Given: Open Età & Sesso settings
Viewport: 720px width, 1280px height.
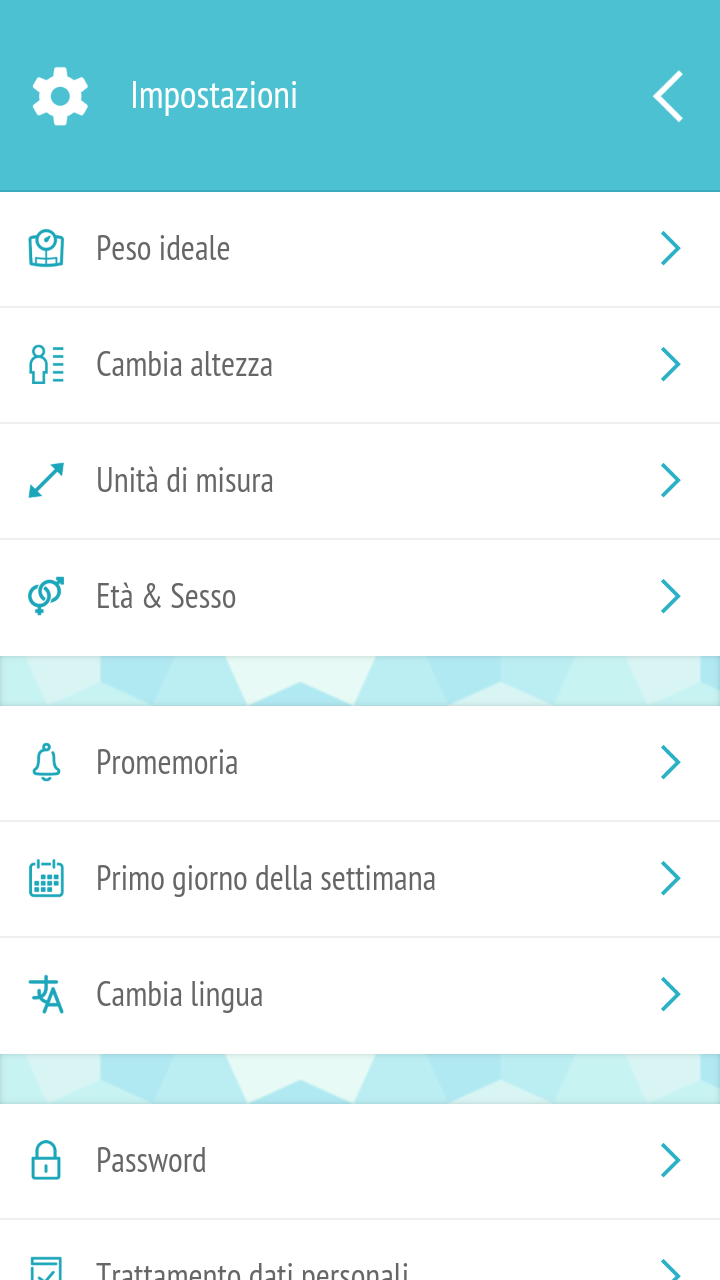Looking at the screenshot, I should click(x=360, y=597).
